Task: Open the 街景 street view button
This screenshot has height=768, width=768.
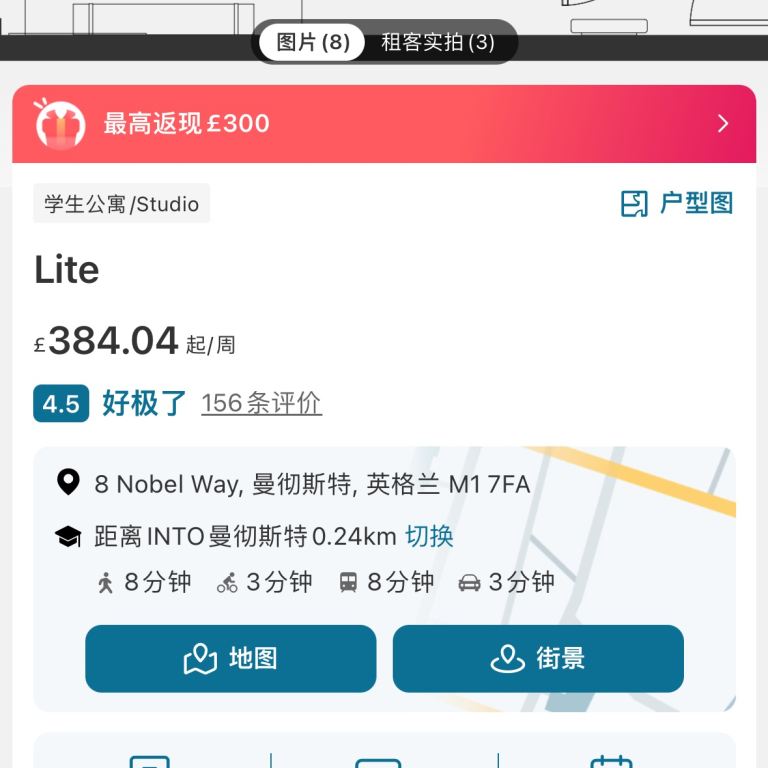Action: [538, 659]
